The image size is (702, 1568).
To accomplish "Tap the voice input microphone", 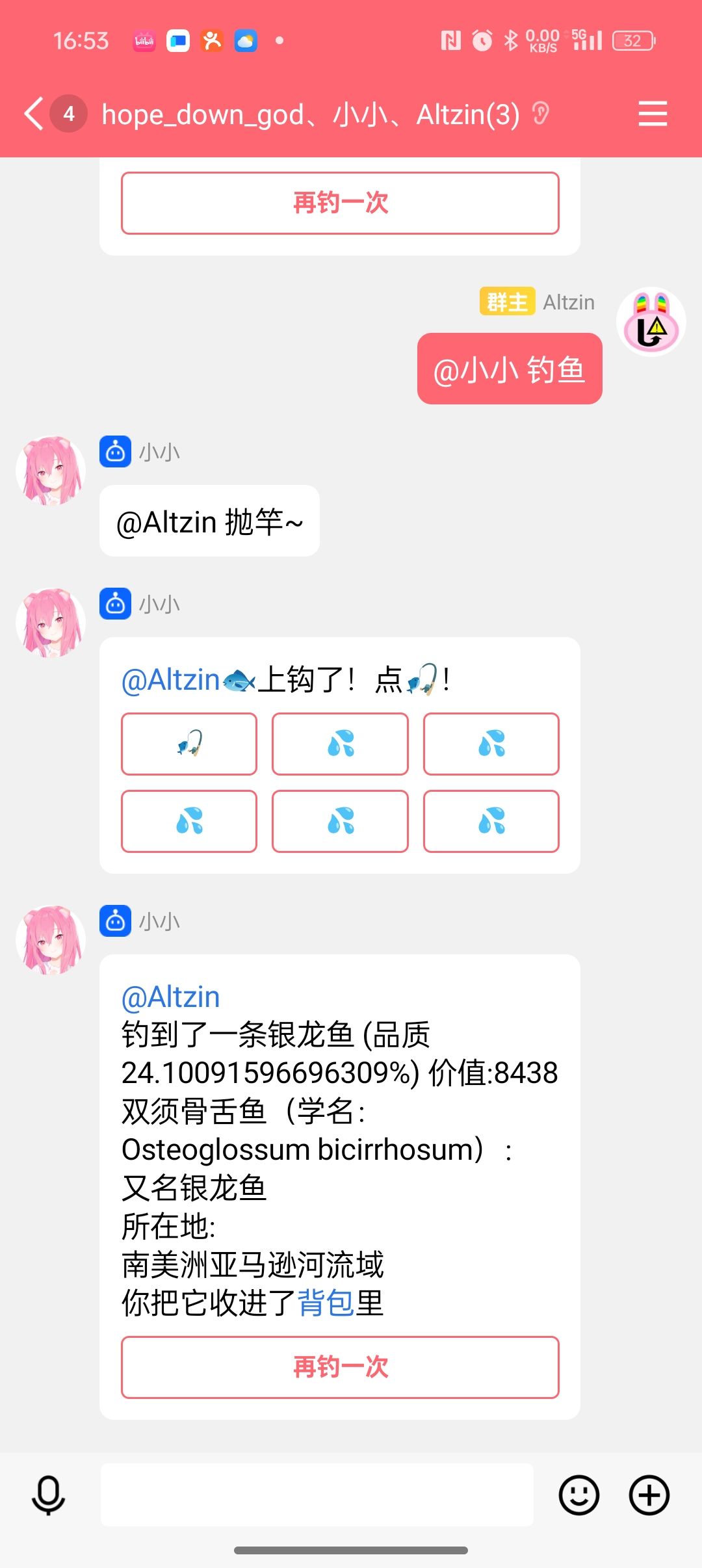I will [49, 1495].
